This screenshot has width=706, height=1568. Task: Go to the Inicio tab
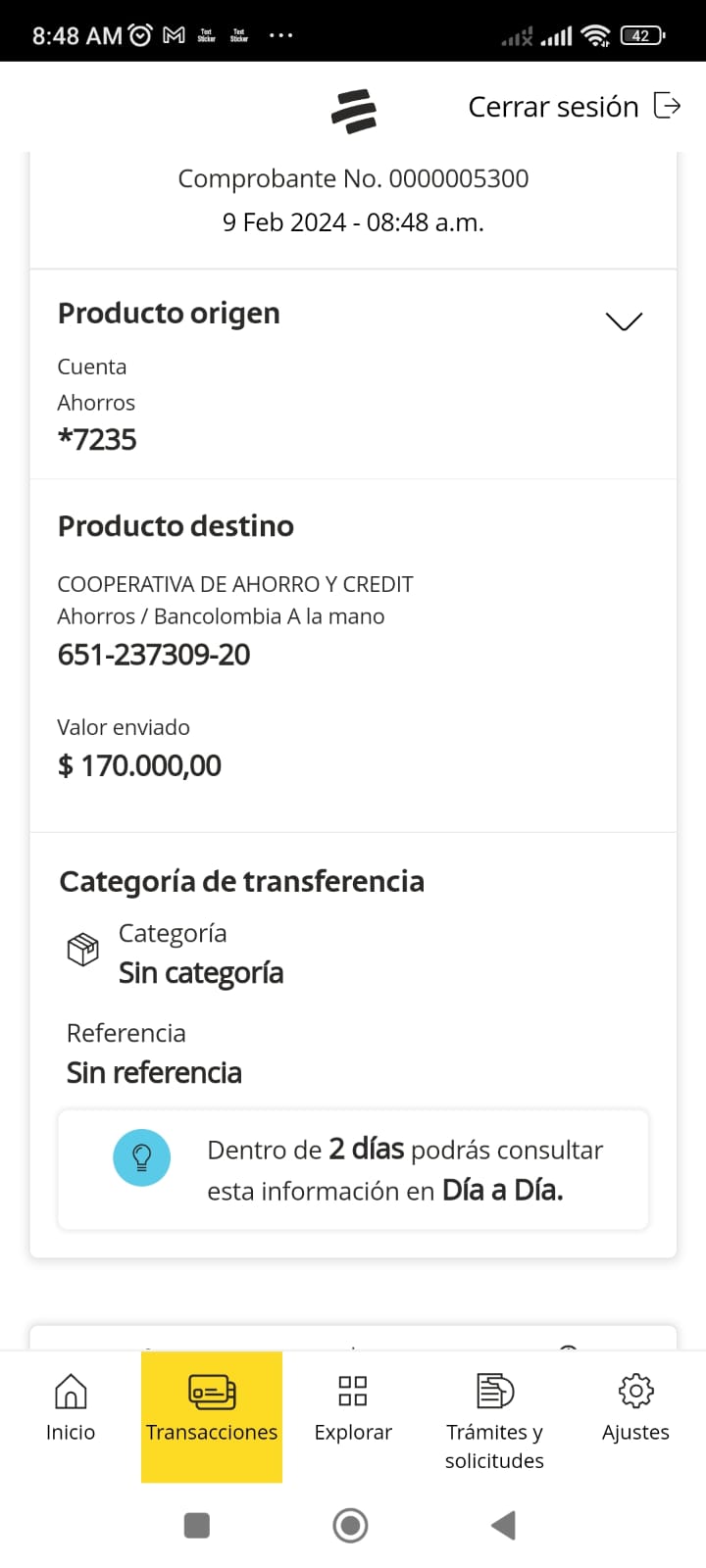tap(71, 1408)
